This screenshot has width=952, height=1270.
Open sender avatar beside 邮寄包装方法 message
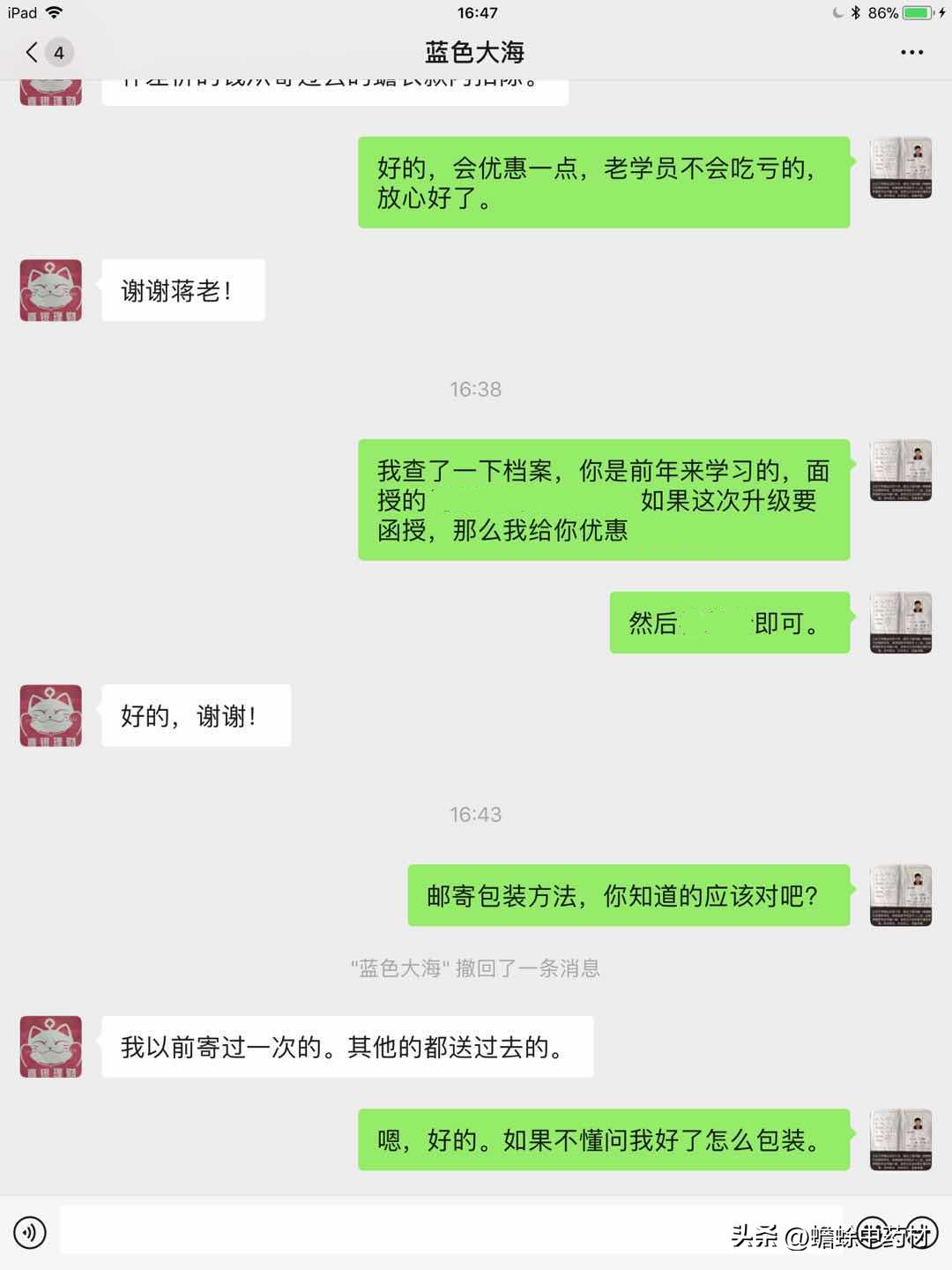901,895
